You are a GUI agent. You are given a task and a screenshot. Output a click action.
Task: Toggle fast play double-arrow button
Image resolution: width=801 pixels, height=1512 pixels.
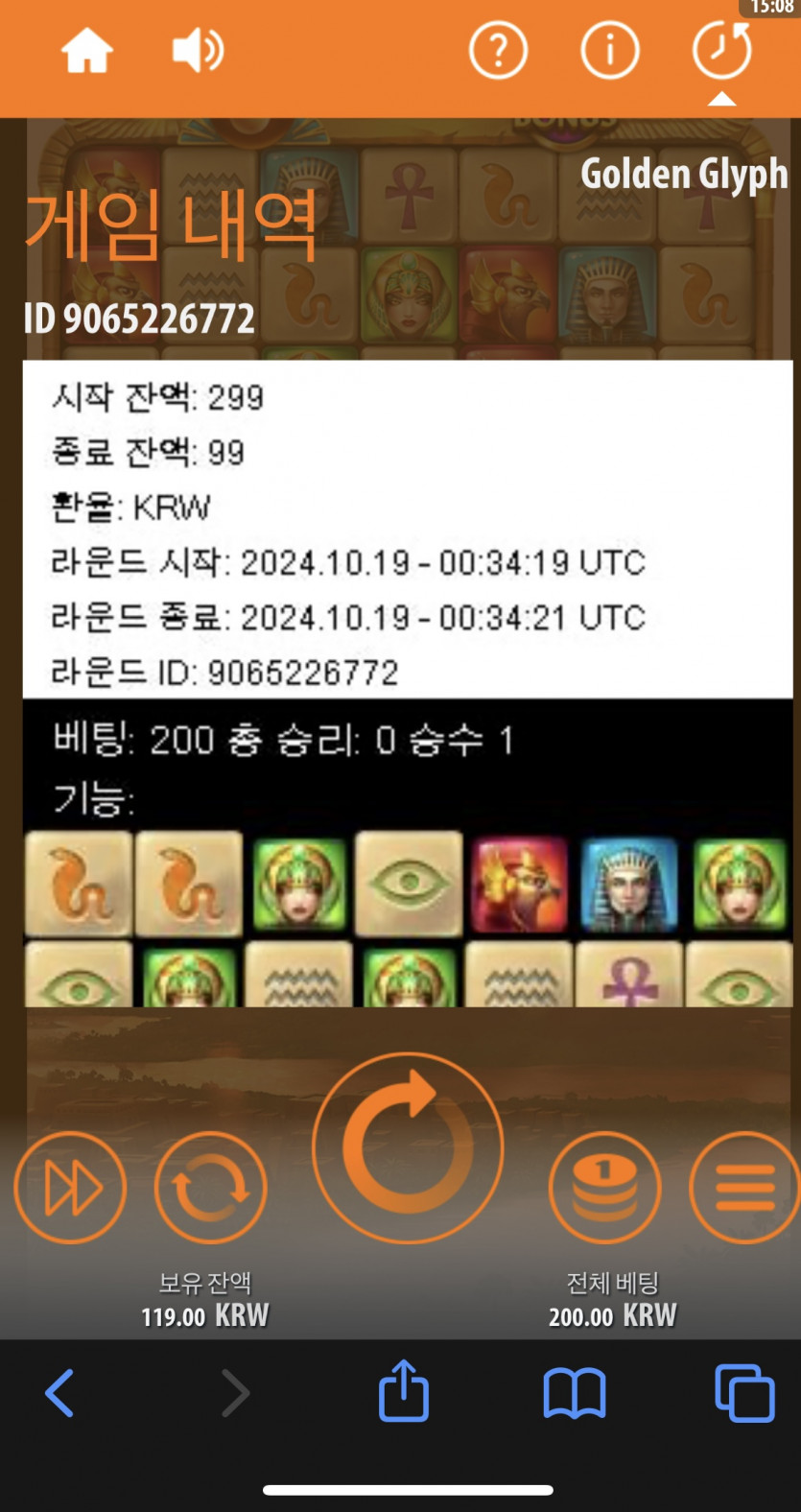coord(70,1188)
